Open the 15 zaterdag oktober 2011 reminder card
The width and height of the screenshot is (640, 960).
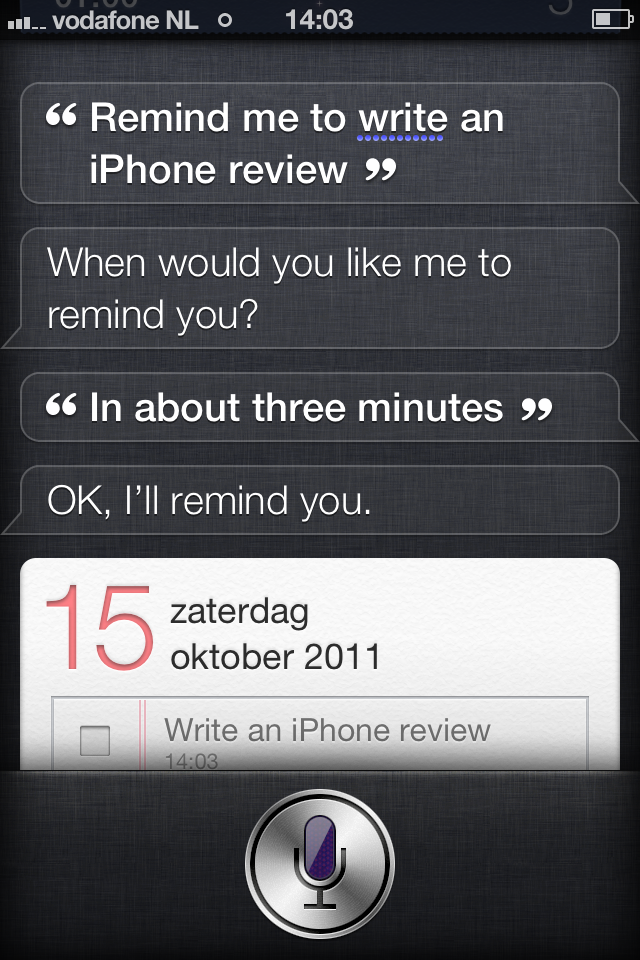(x=320, y=632)
